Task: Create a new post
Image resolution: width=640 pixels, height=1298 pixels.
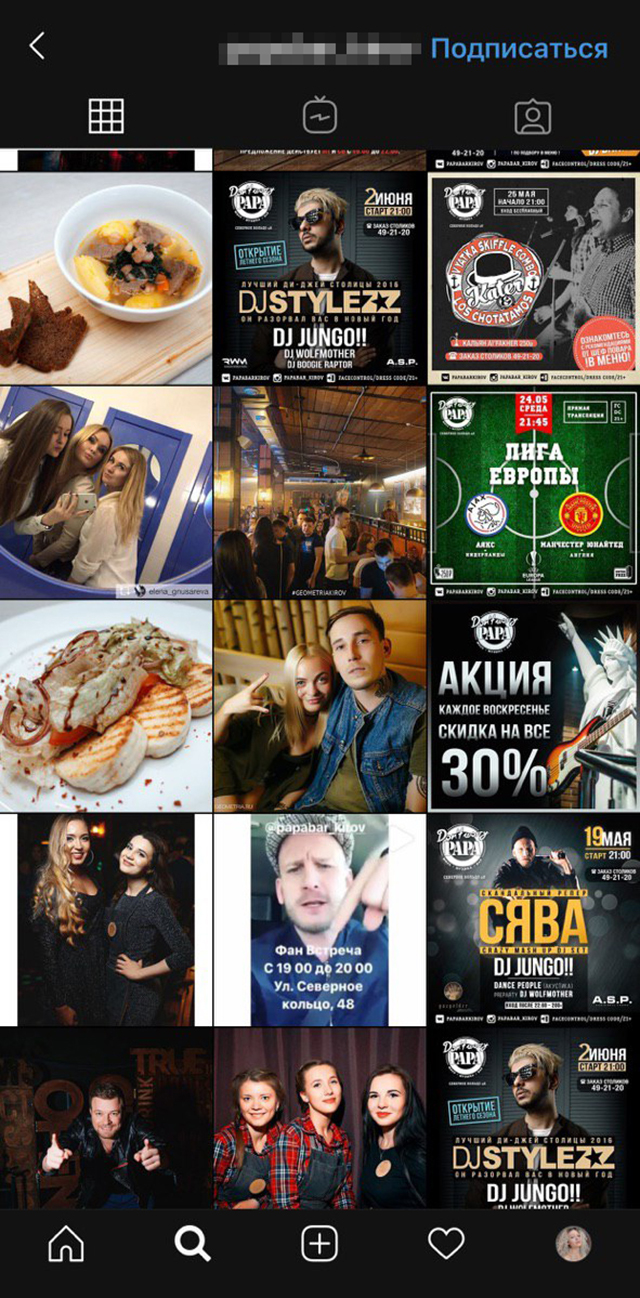Action: [319, 1244]
